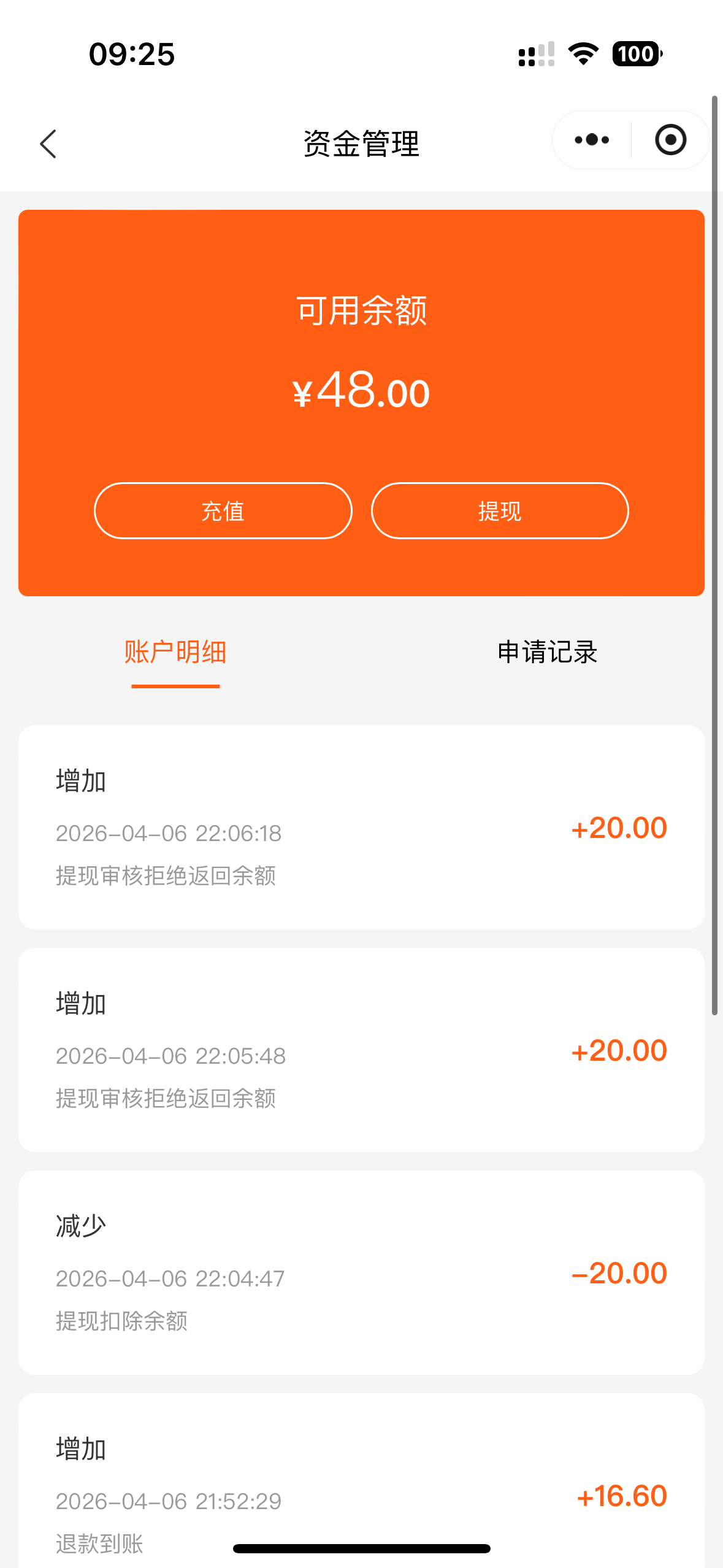The image size is (723, 1568).
Task: Select the 账户明细 tab
Action: point(175,652)
